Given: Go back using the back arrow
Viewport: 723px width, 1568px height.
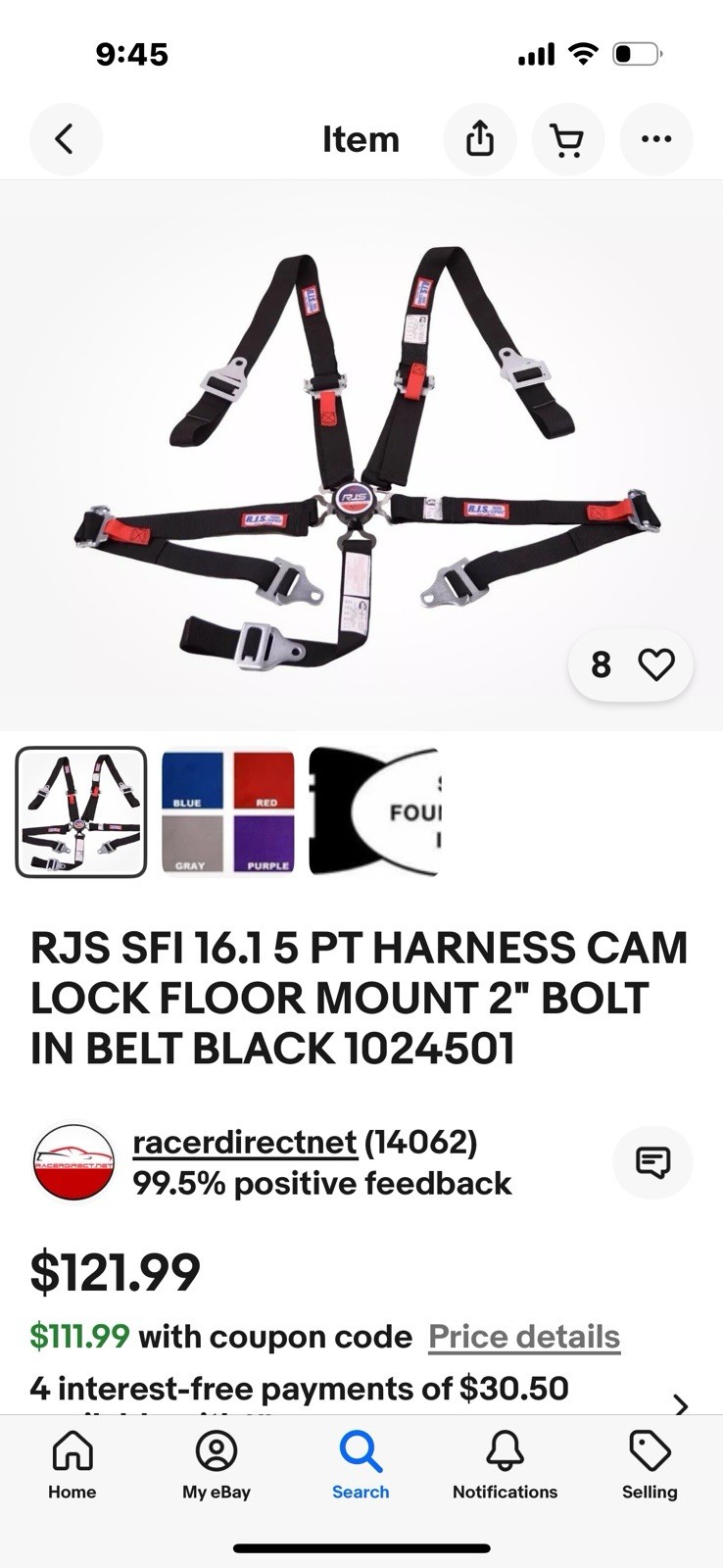Looking at the screenshot, I should (x=66, y=139).
